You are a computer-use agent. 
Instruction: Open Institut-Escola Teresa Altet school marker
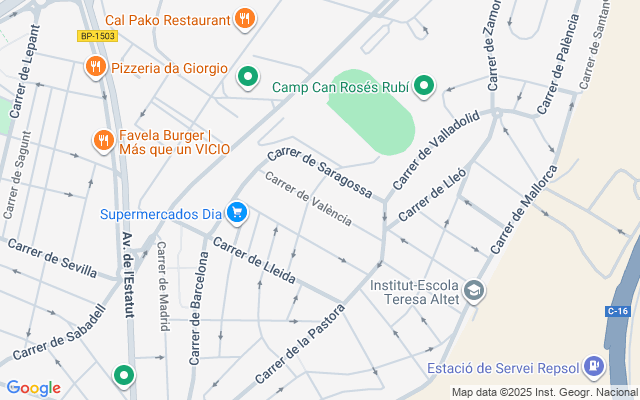[474, 291]
